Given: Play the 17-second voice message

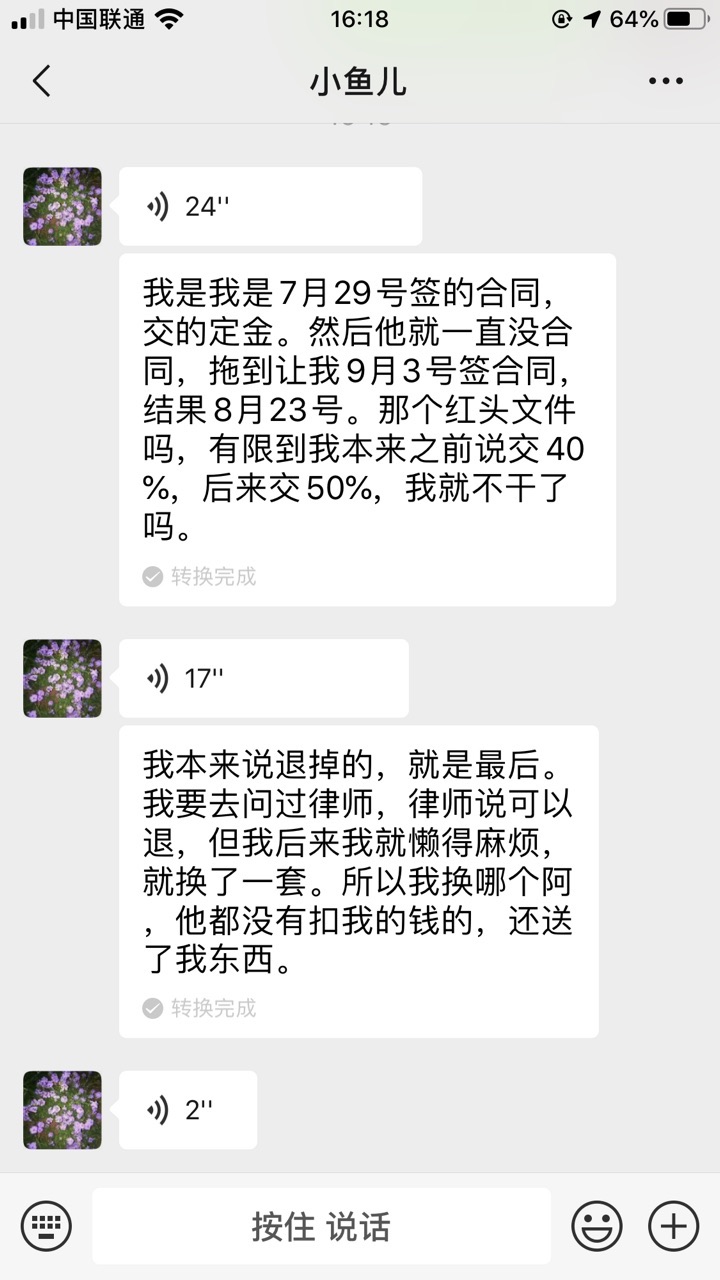Looking at the screenshot, I should click(263, 679).
